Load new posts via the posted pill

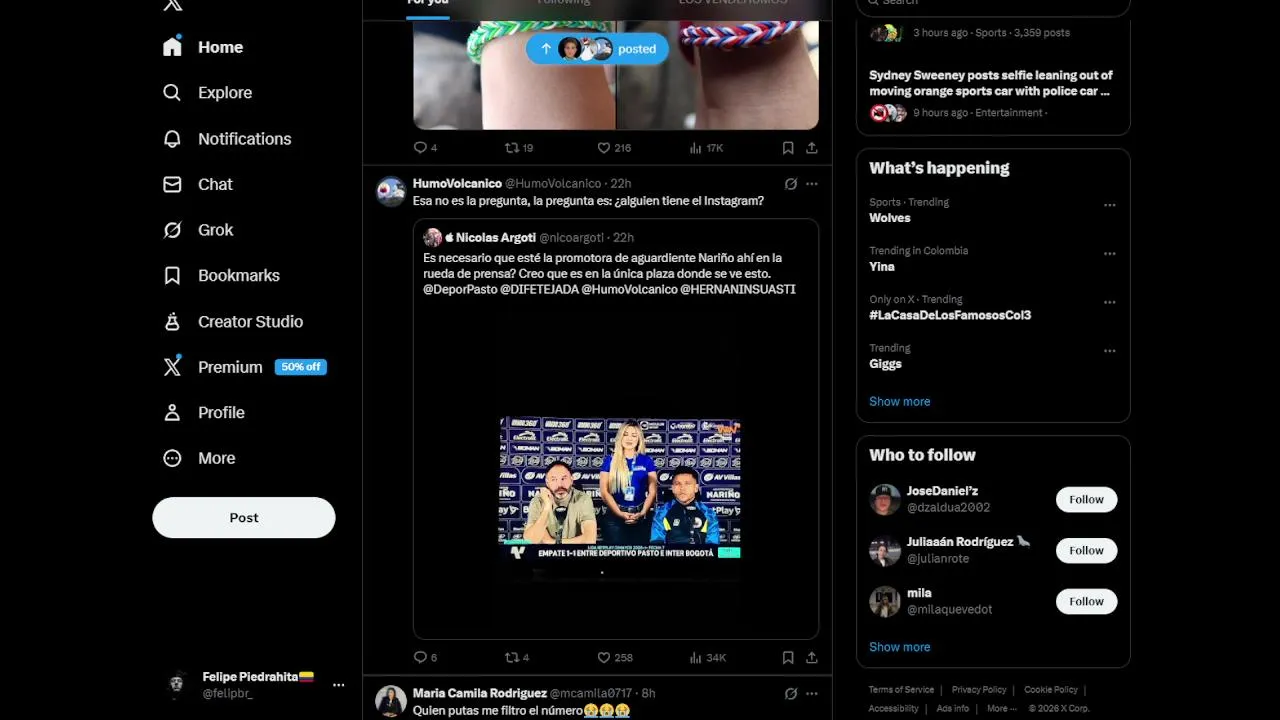(598, 49)
